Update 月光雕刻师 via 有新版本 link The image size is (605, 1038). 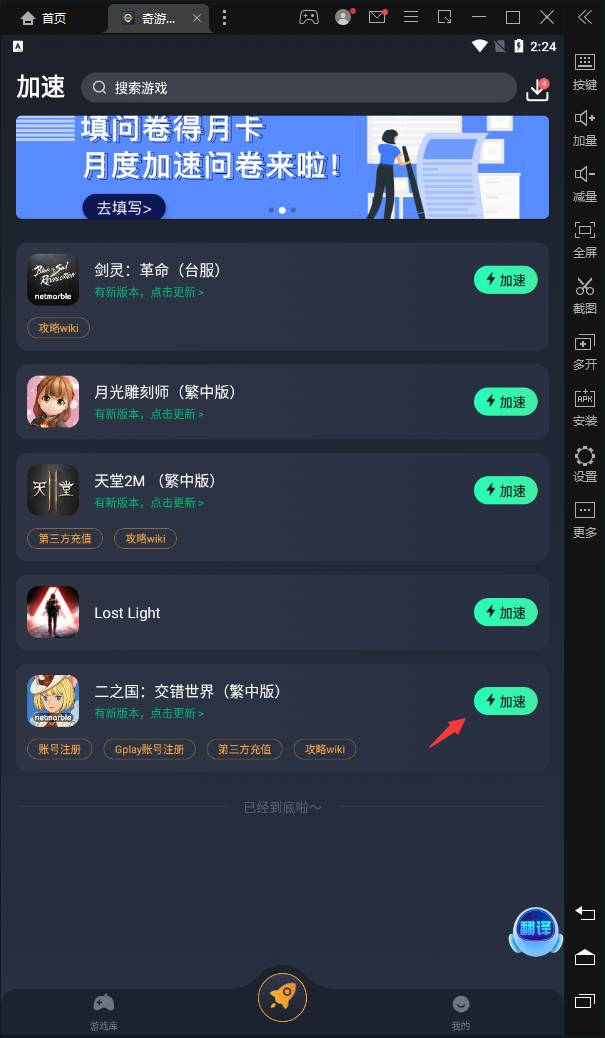click(x=149, y=414)
